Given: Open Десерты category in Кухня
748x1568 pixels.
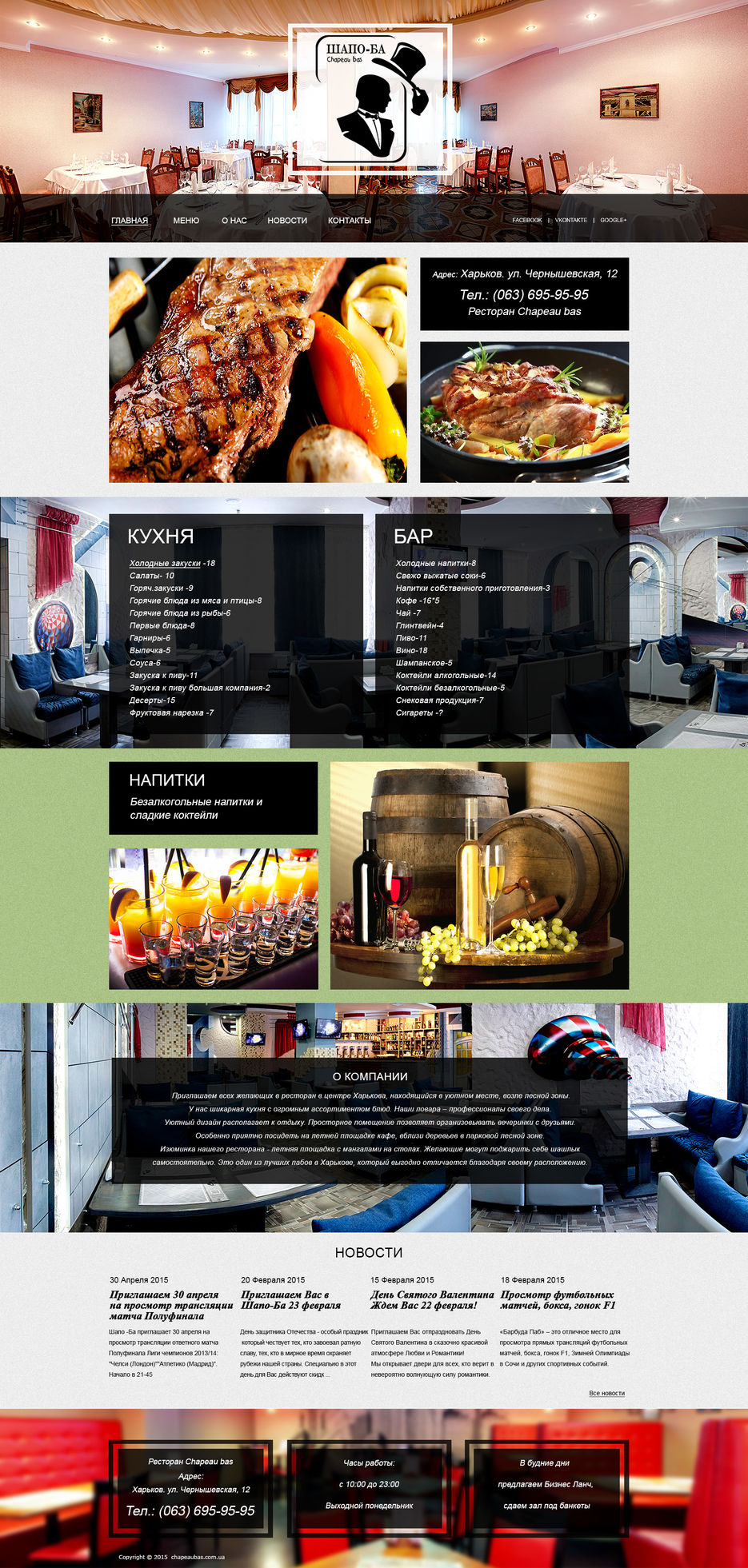Looking at the screenshot, I should tap(152, 700).
